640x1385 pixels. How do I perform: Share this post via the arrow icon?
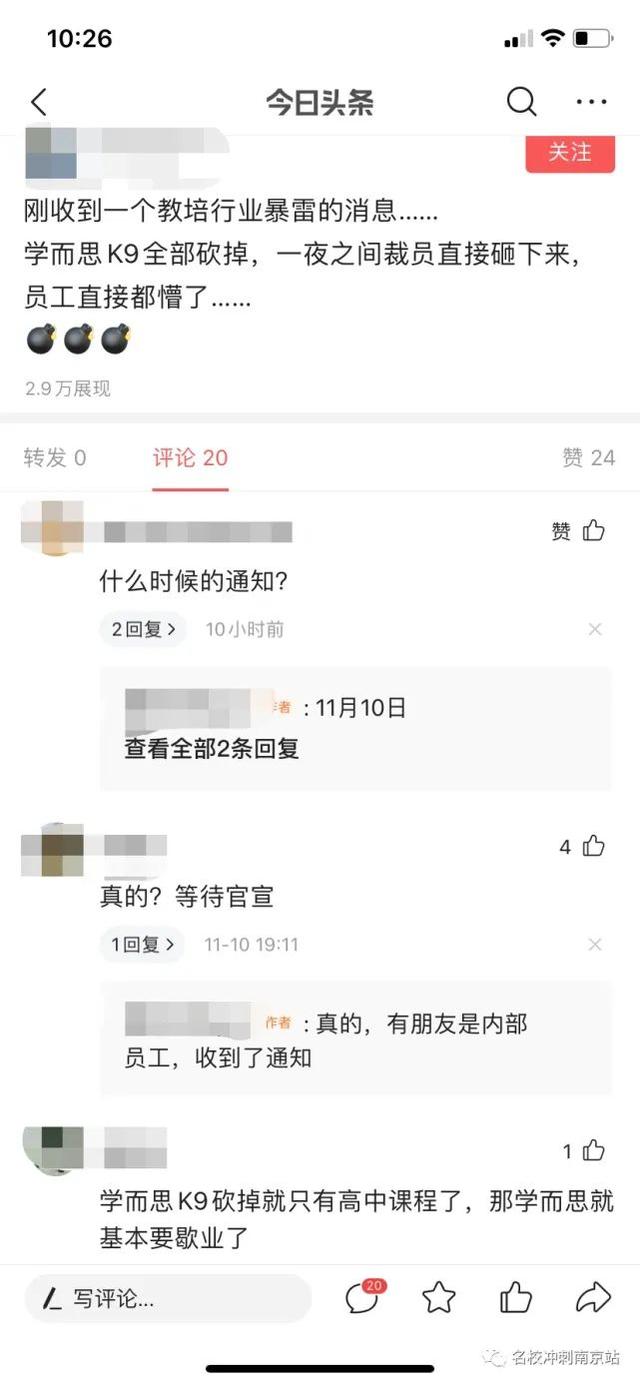click(594, 1298)
